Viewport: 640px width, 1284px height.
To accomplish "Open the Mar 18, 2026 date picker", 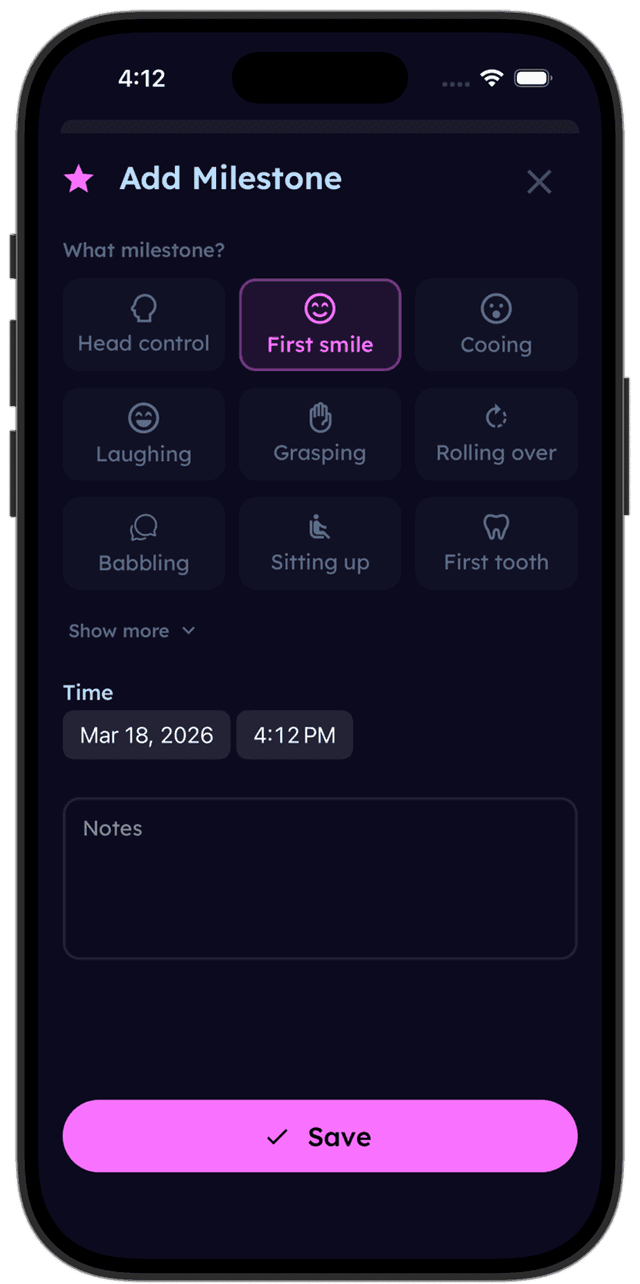I will click(x=147, y=735).
